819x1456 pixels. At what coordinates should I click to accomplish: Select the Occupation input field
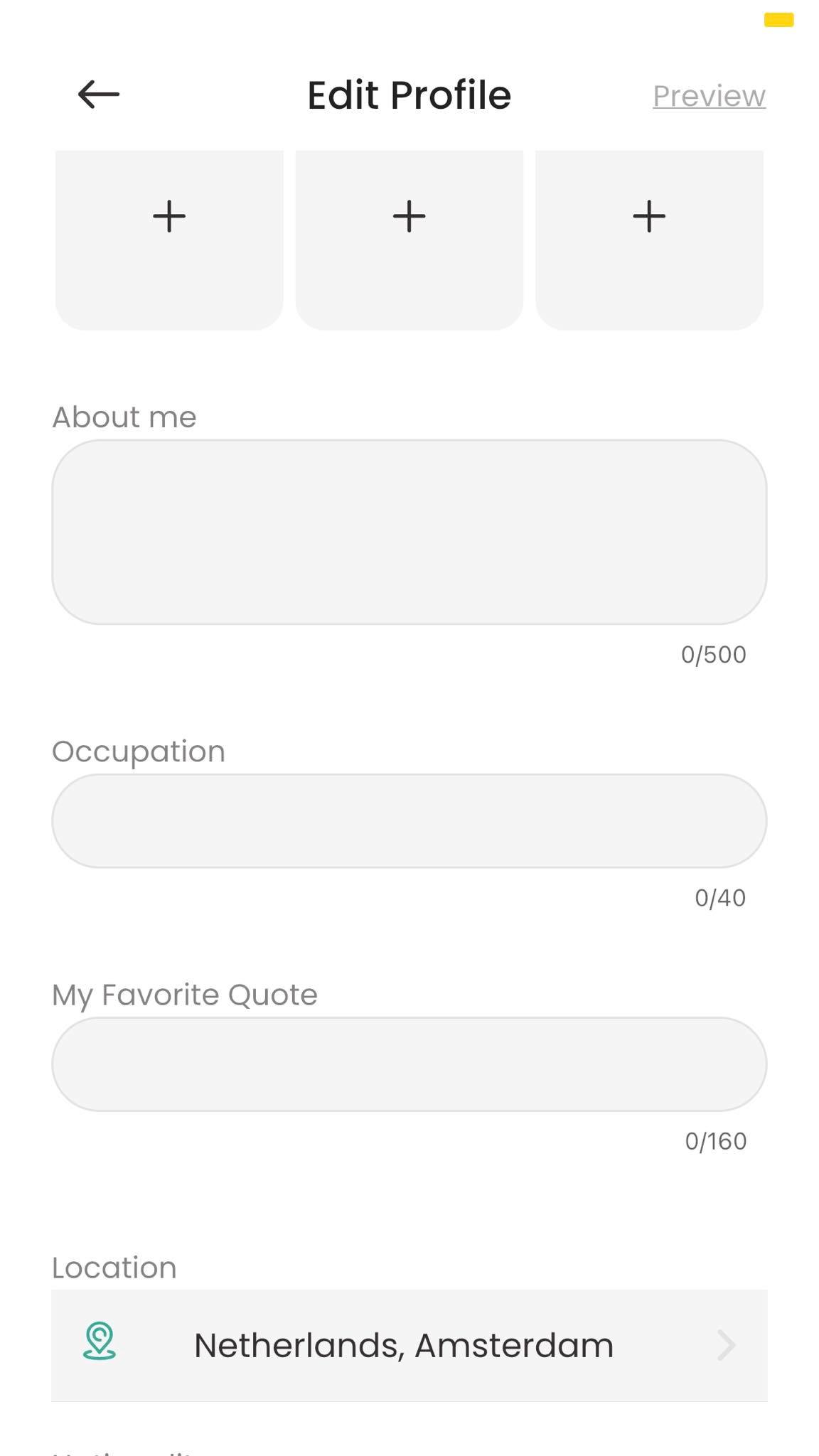pos(409,820)
